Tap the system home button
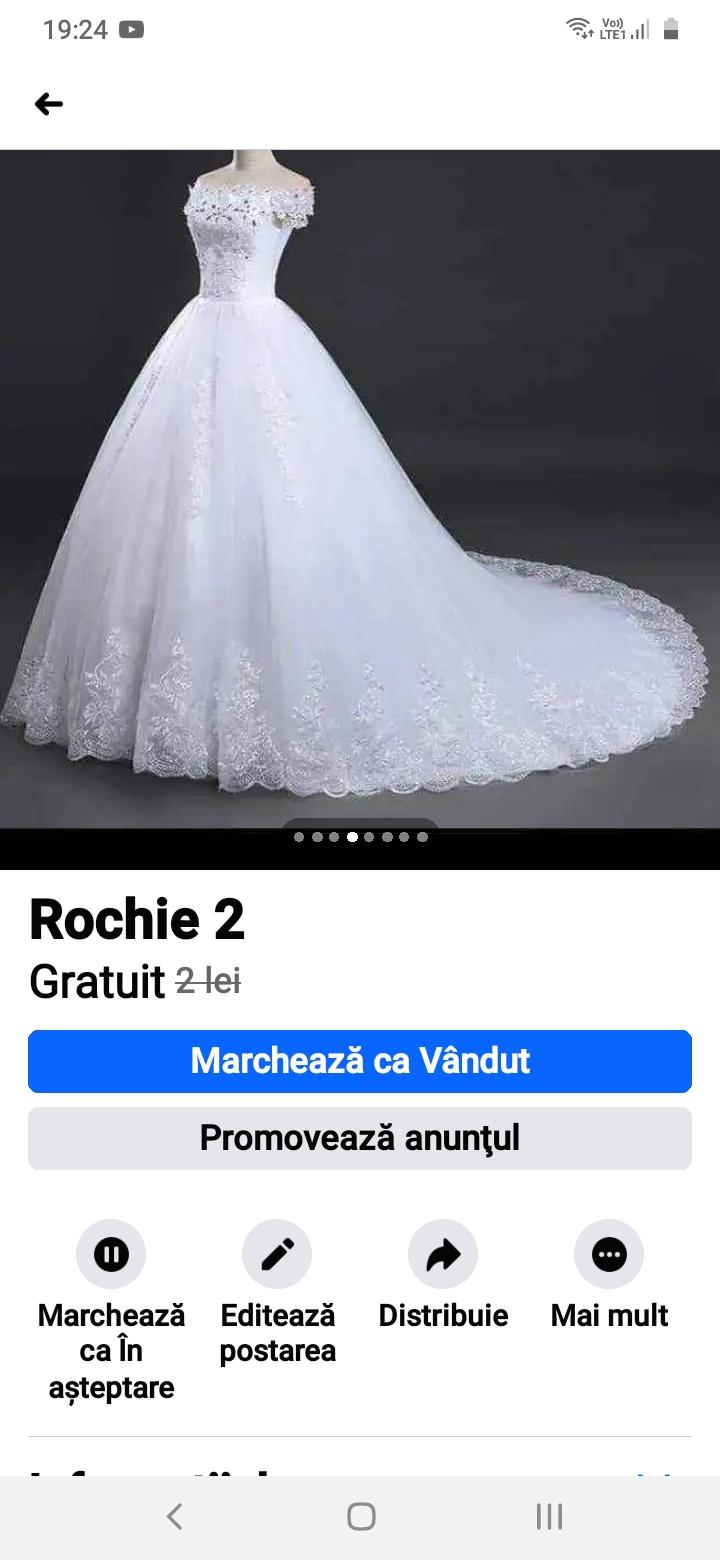This screenshot has height=1560, width=720. [x=361, y=1517]
